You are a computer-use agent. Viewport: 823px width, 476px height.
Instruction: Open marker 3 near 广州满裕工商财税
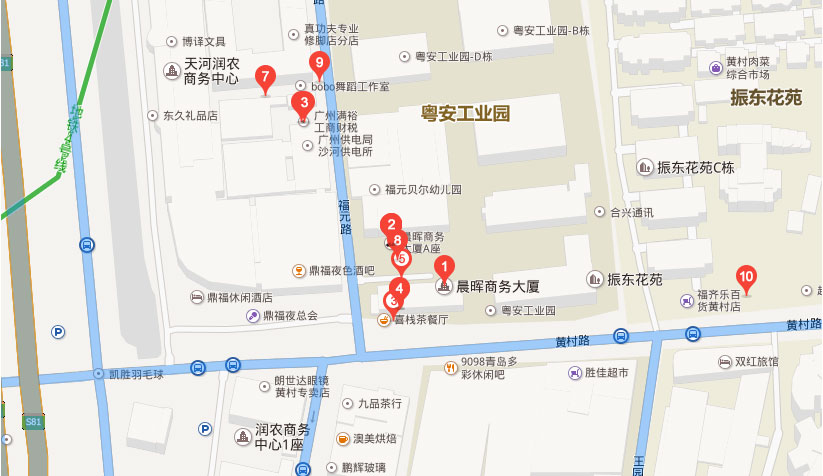(x=302, y=101)
